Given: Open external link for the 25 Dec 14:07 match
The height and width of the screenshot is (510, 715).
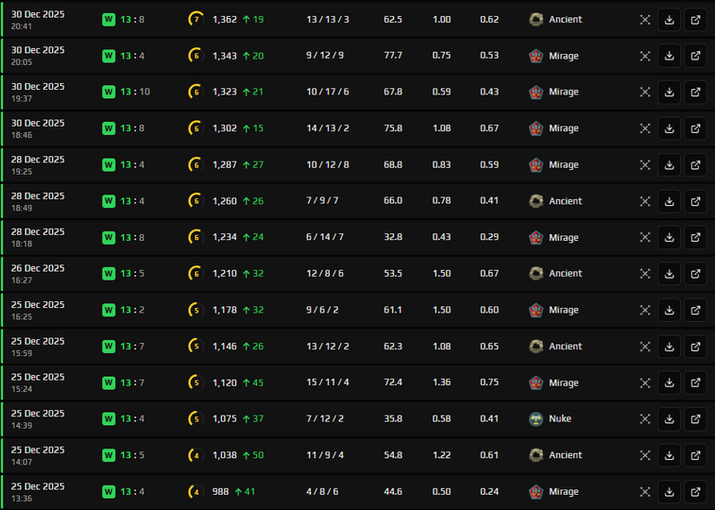Looking at the screenshot, I should pyautogui.click(x=695, y=456).
